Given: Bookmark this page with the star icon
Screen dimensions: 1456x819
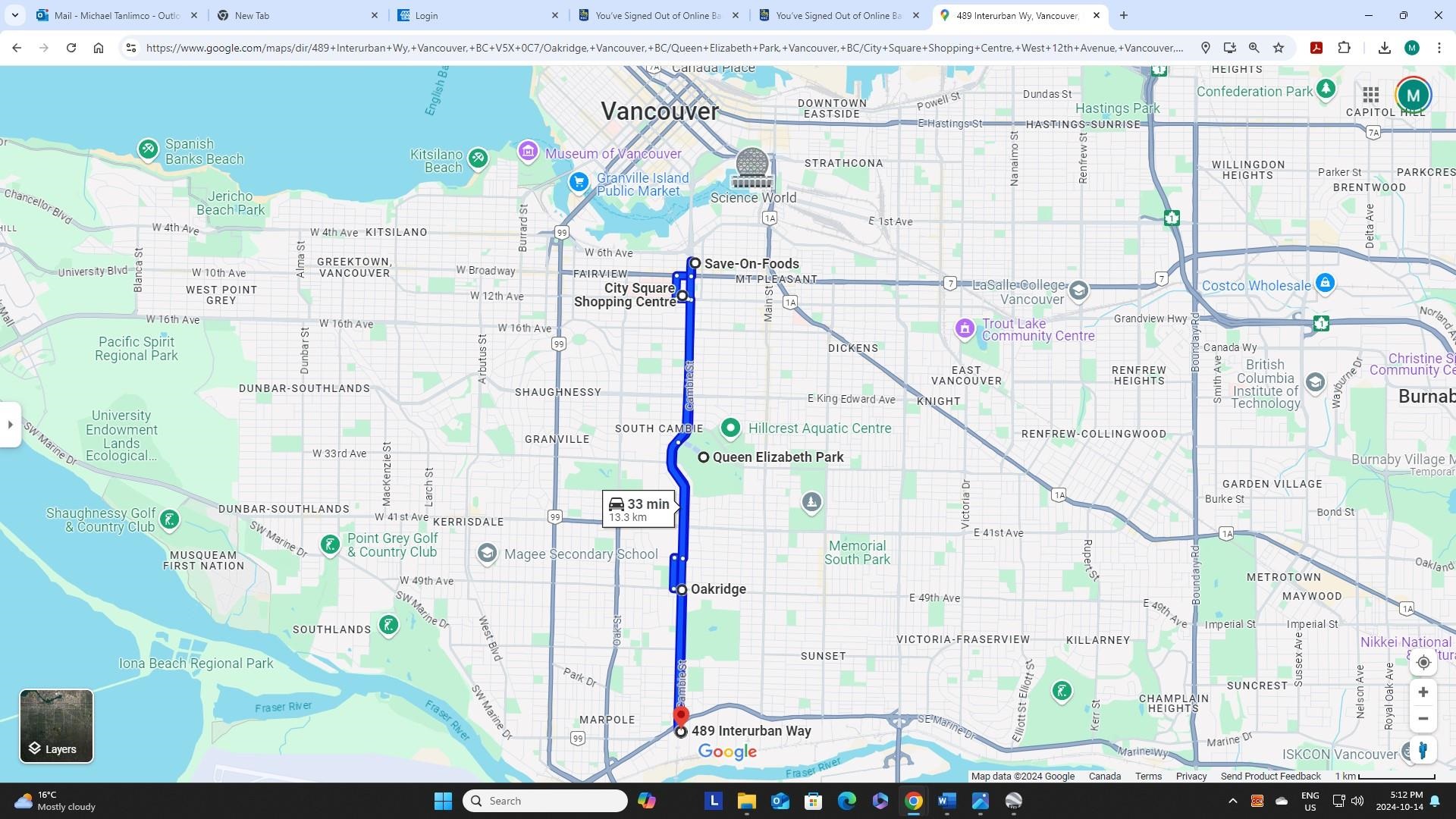Looking at the screenshot, I should click(1279, 48).
